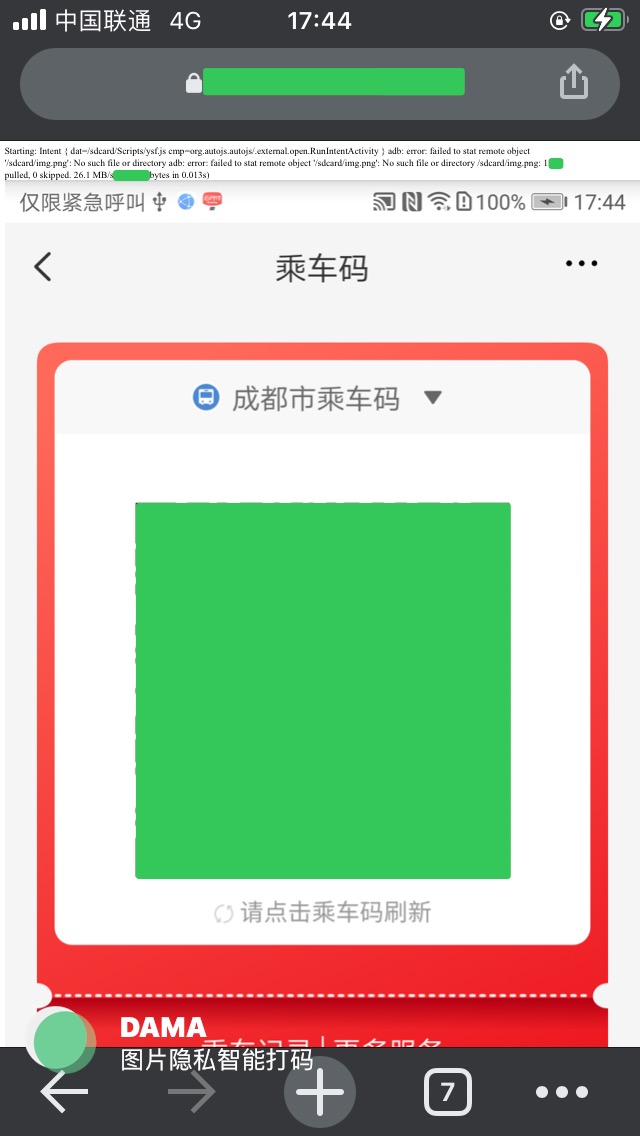Open the browser's three-dot menu in the bottom toolbar

tap(562, 1092)
